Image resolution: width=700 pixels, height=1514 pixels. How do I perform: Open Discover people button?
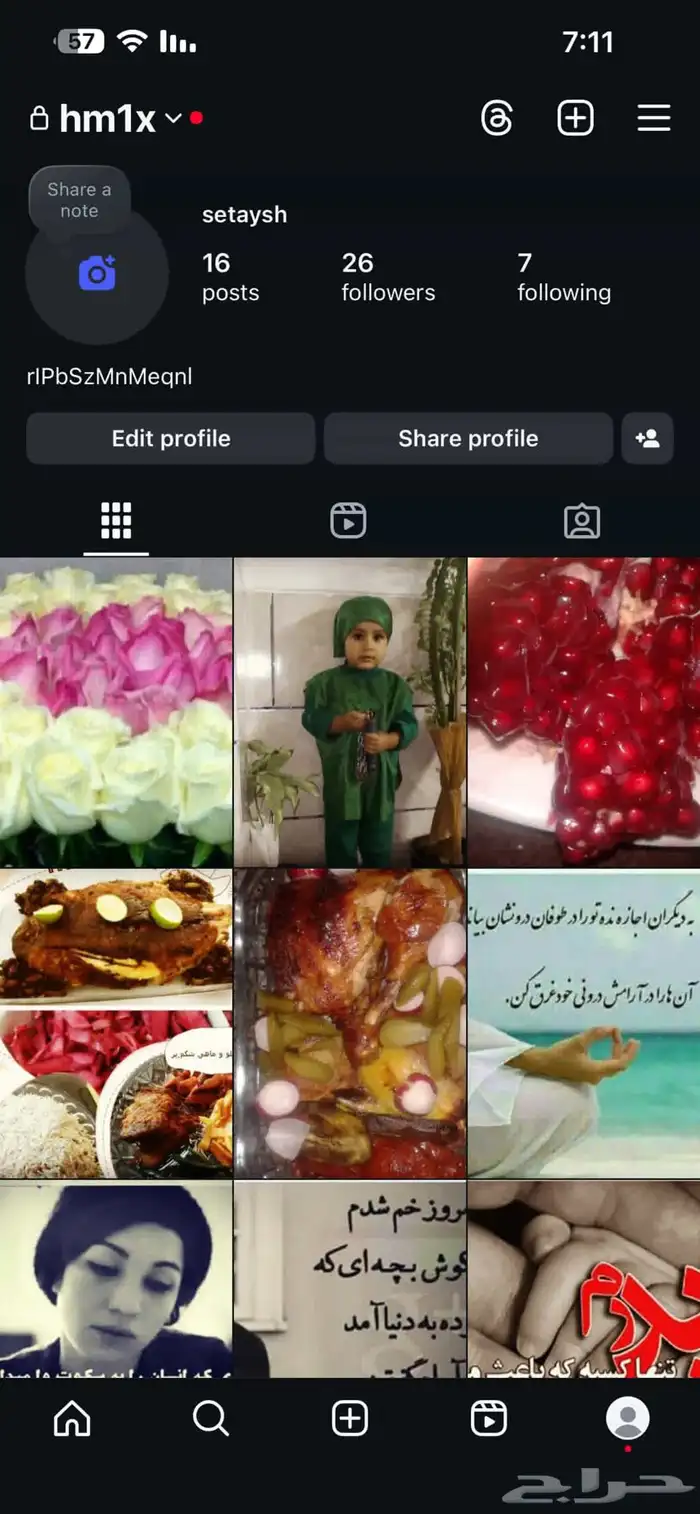647,438
